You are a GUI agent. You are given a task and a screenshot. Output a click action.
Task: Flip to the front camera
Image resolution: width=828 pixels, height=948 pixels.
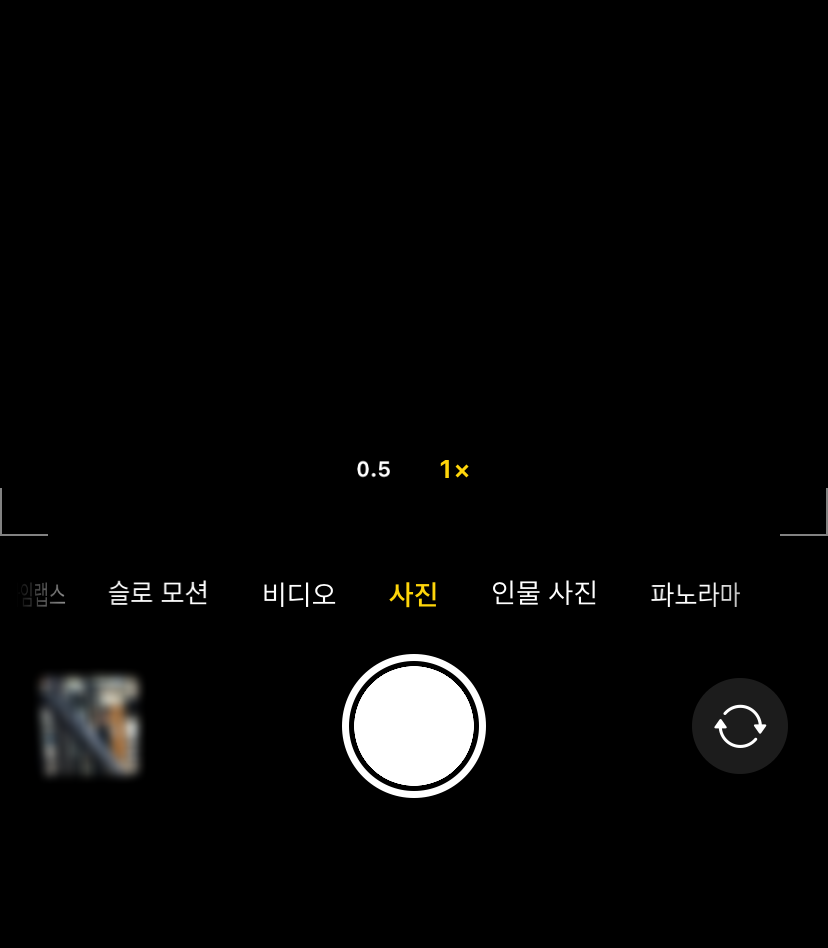coord(739,726)
